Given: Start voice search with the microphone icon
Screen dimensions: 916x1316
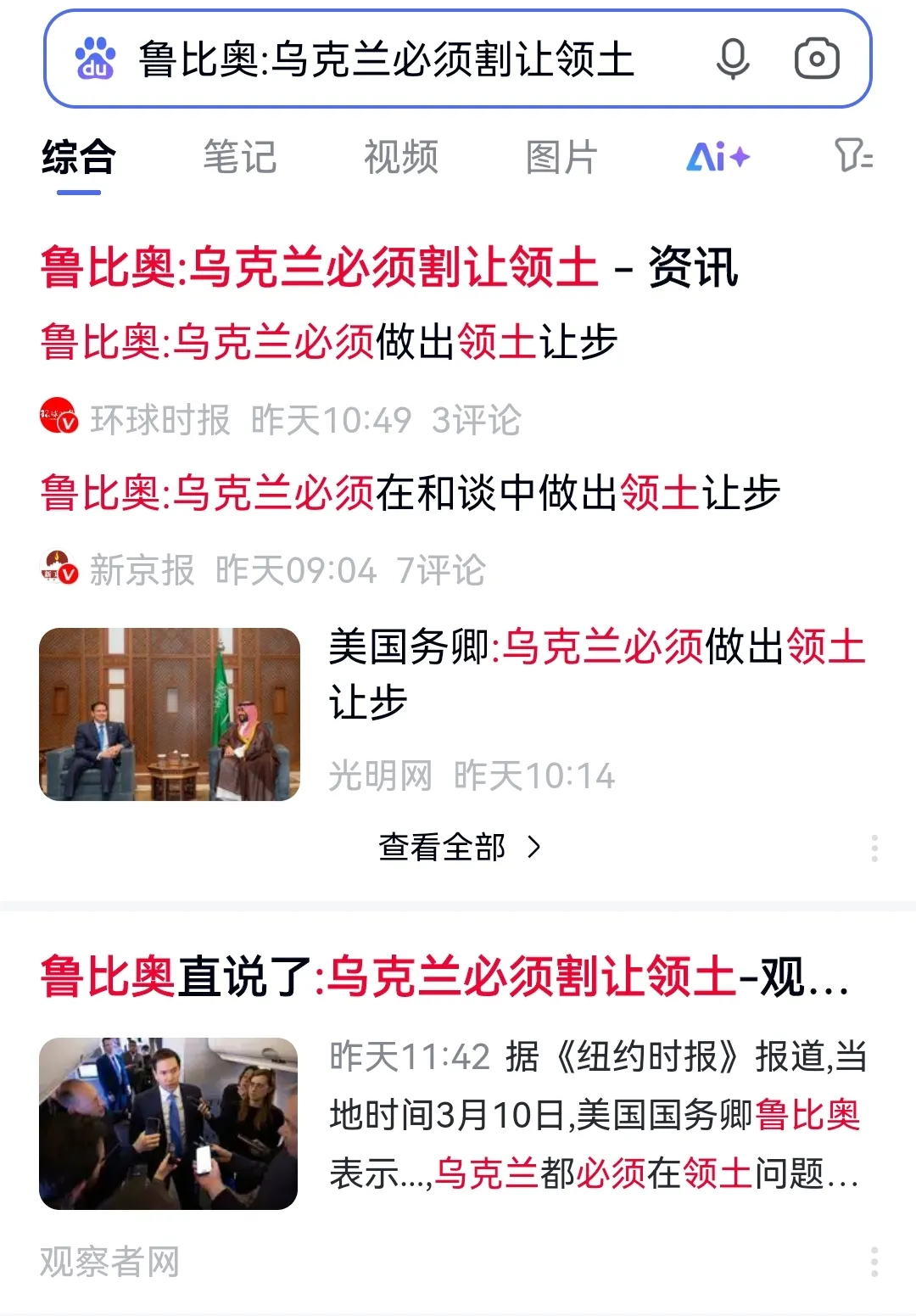Looking at the screenshot, I should [x=733, y=59].
